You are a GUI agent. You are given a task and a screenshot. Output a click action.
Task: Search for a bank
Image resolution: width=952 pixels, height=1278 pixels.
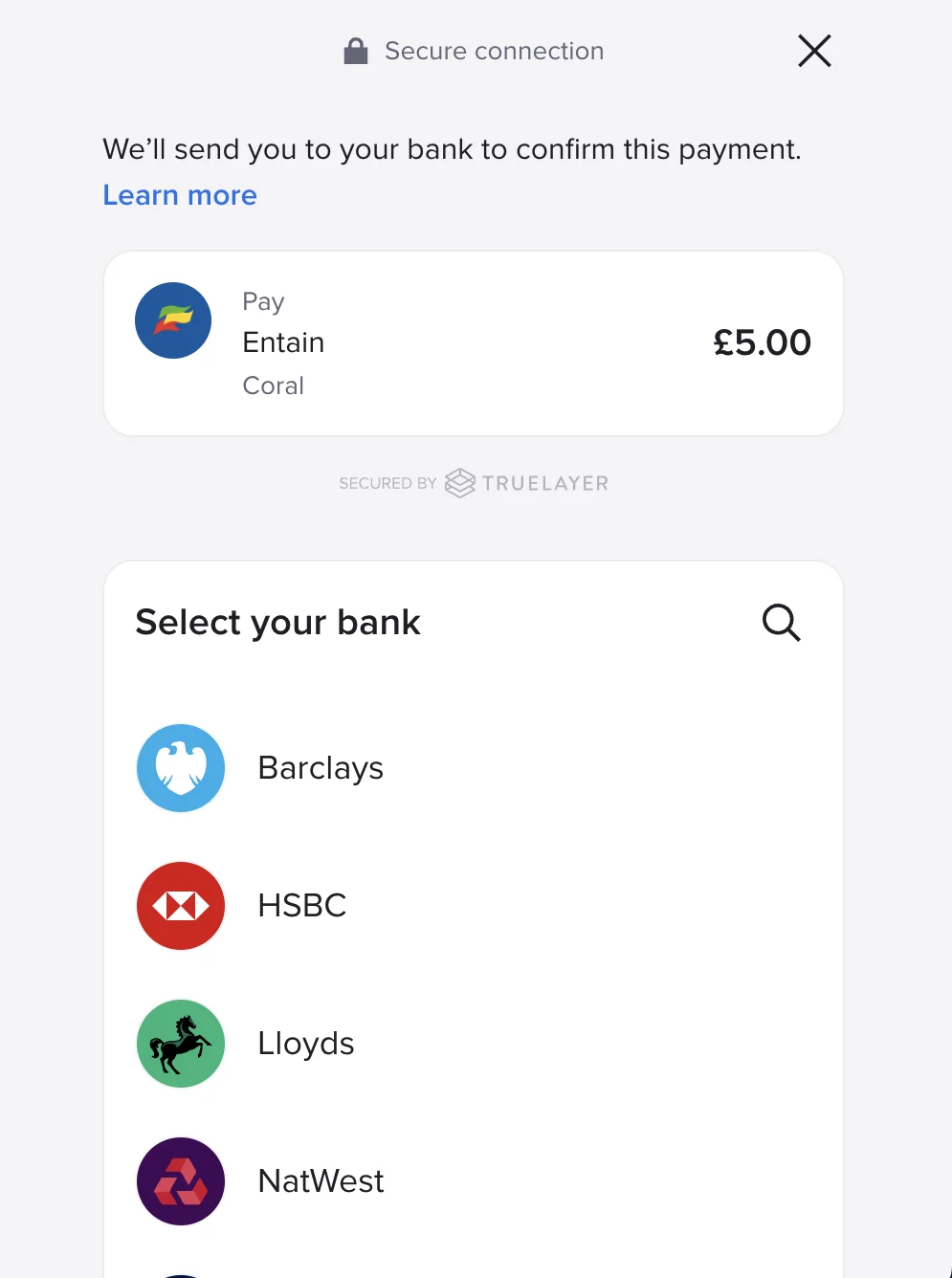coord(781,623)
